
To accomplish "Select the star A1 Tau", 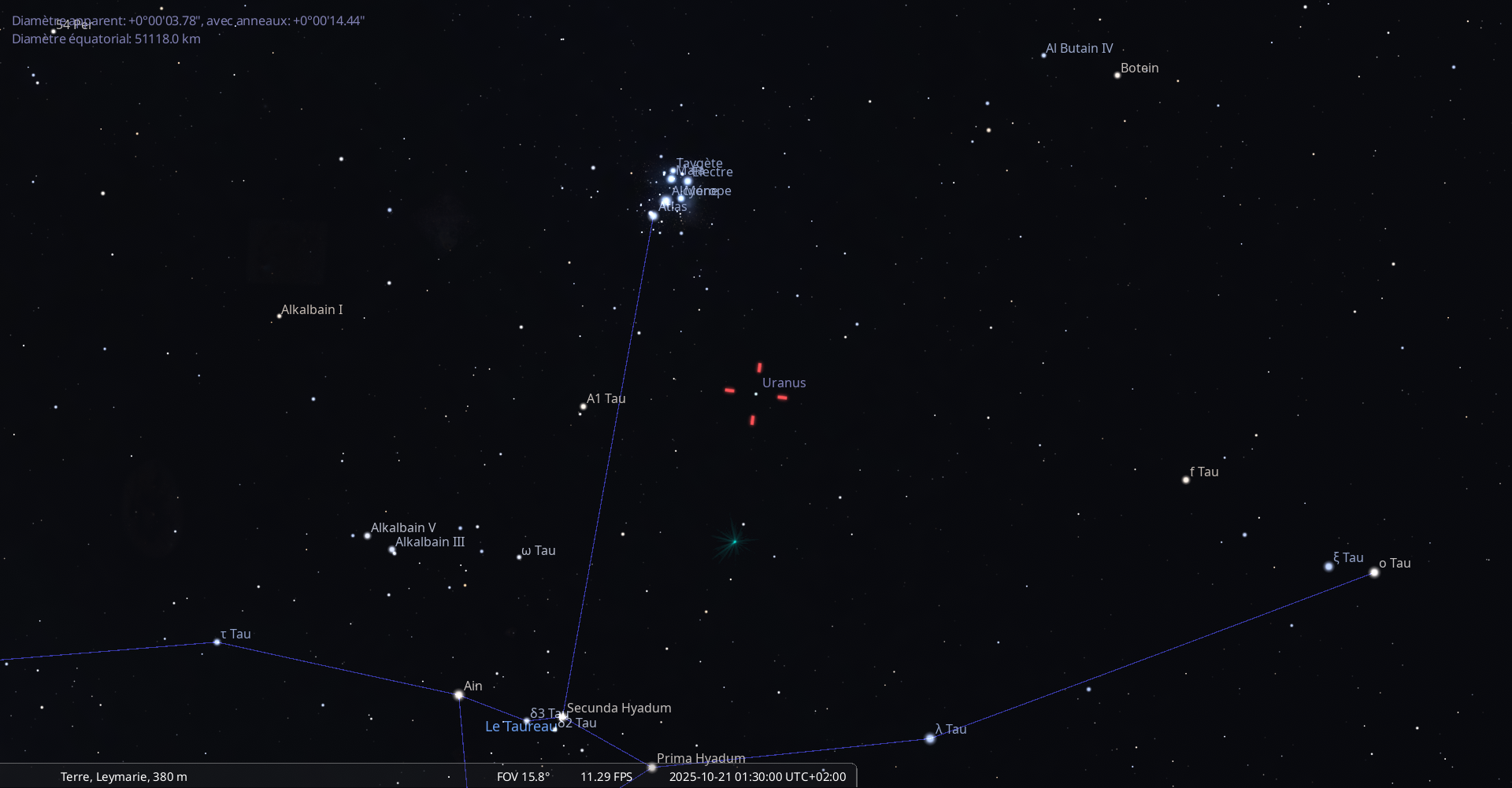I will point(584,406).
